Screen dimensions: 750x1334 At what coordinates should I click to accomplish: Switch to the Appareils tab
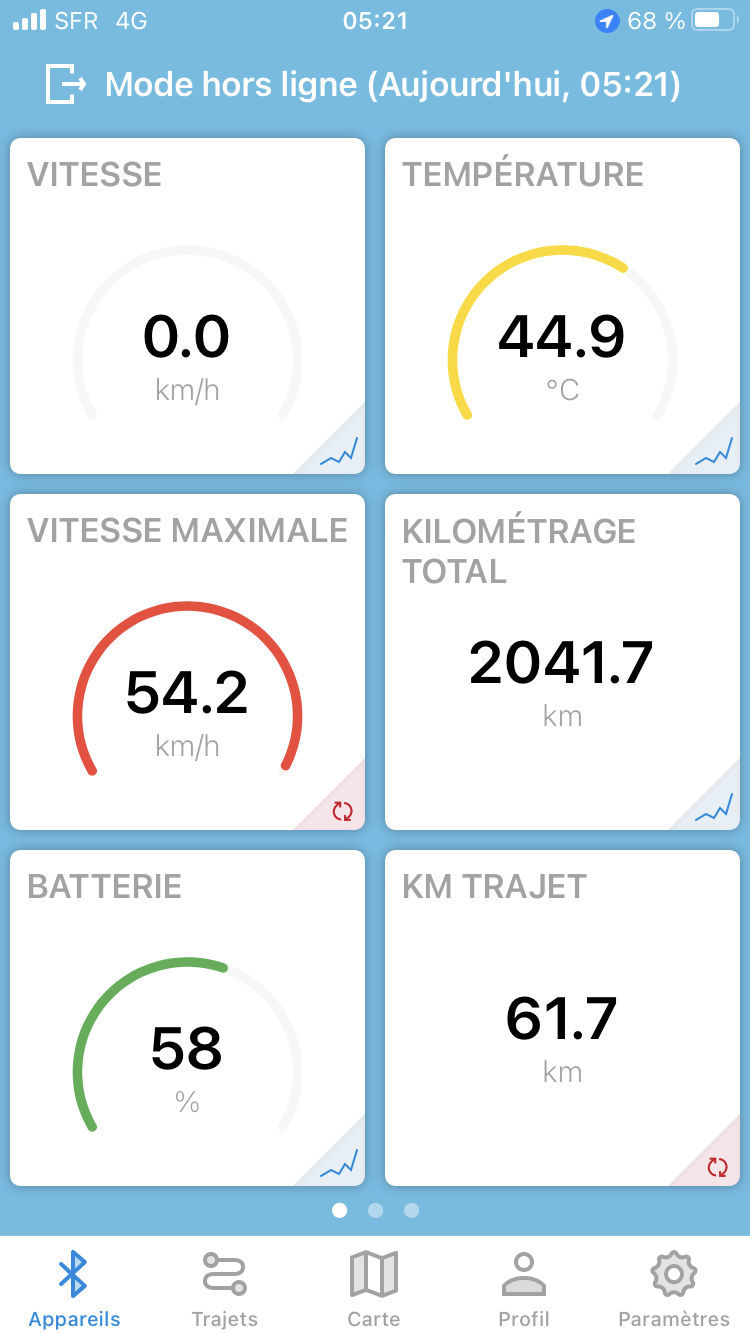coord(74,1288)
